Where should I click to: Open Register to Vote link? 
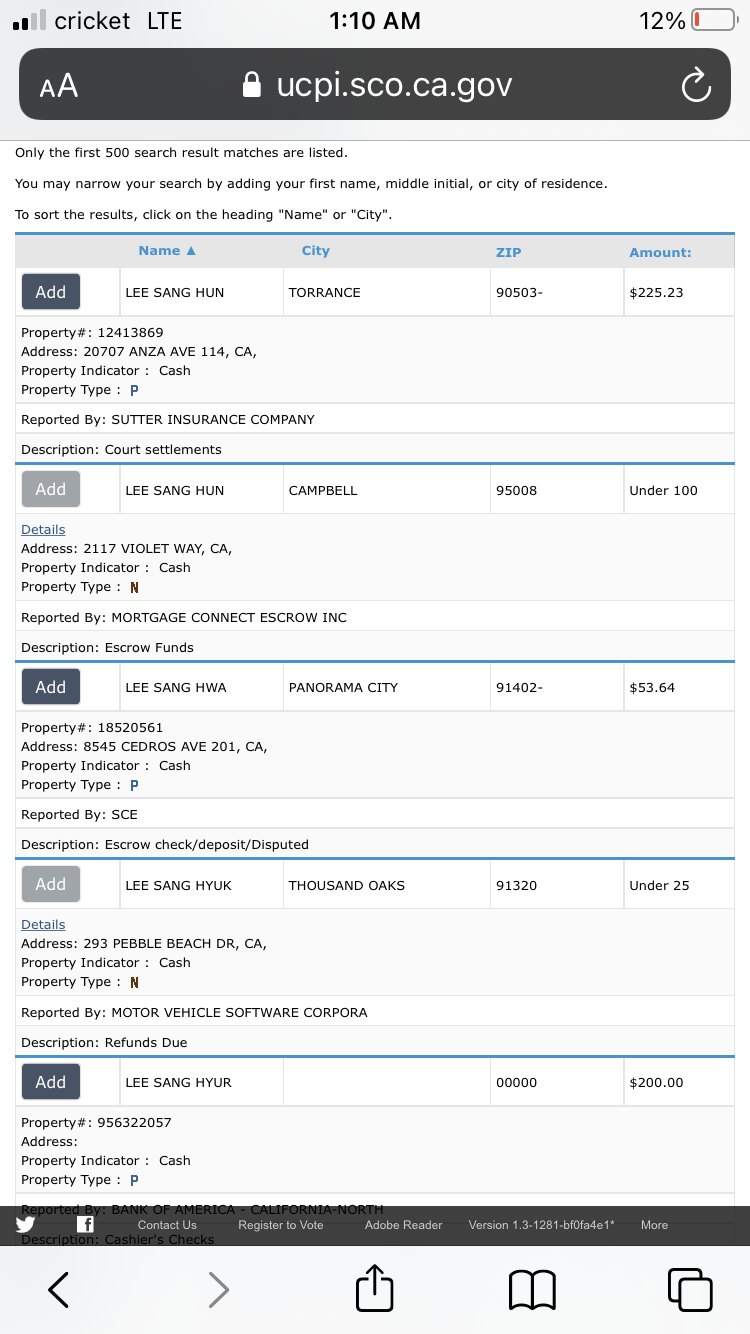pyautogui.click(x=281, y=1225)
